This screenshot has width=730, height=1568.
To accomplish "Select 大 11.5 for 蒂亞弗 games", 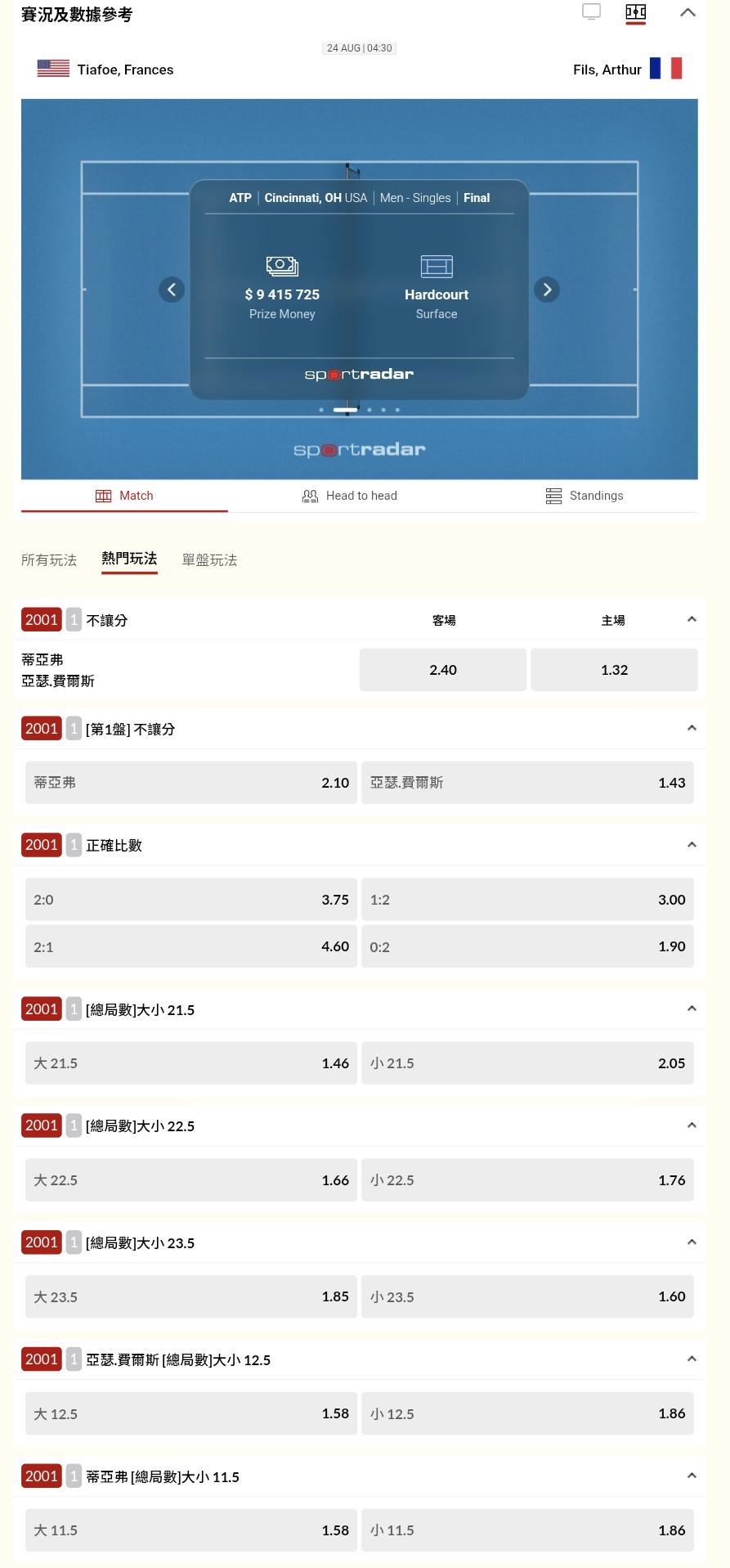I will point(191,1530).
